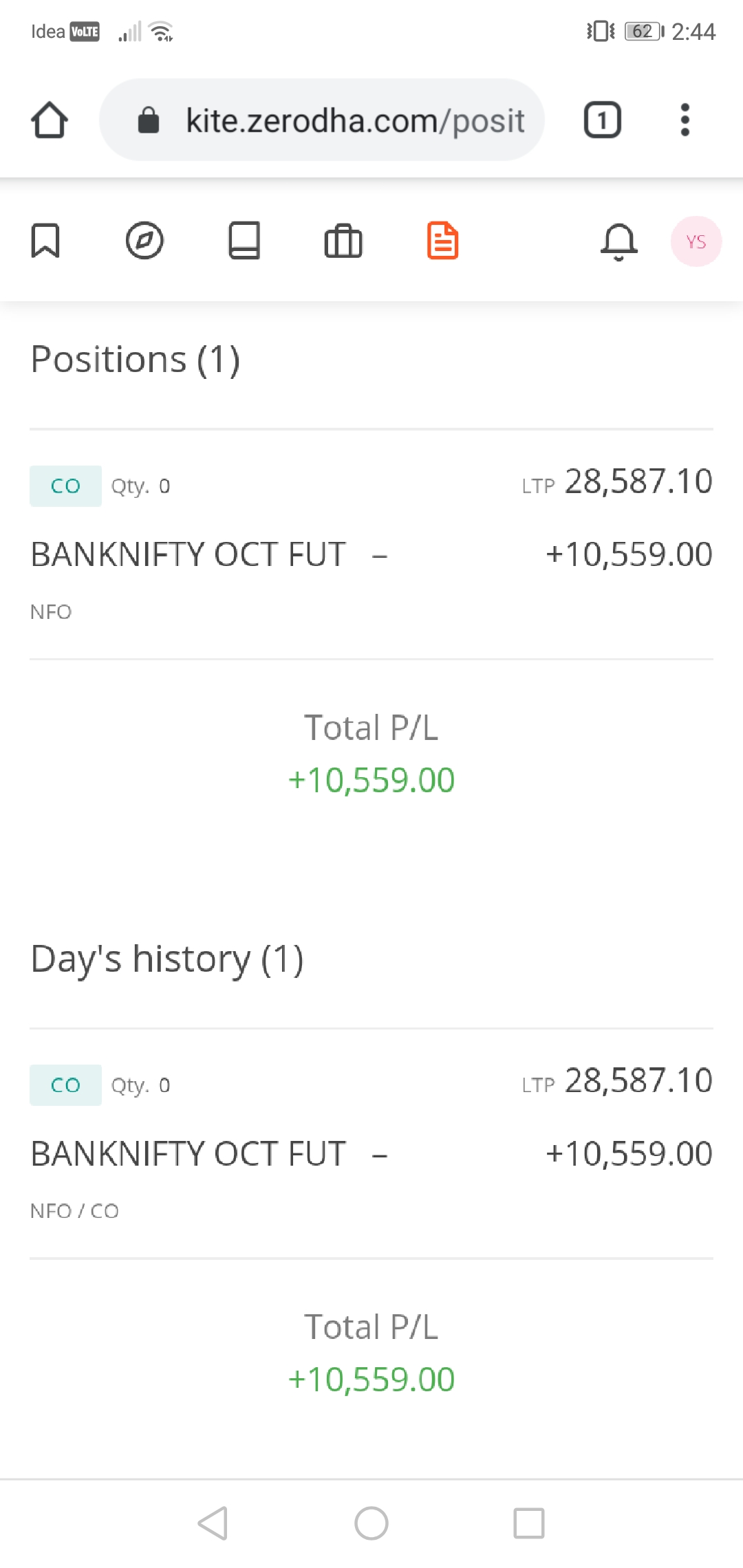Go to the browser home page

(50, 120)
